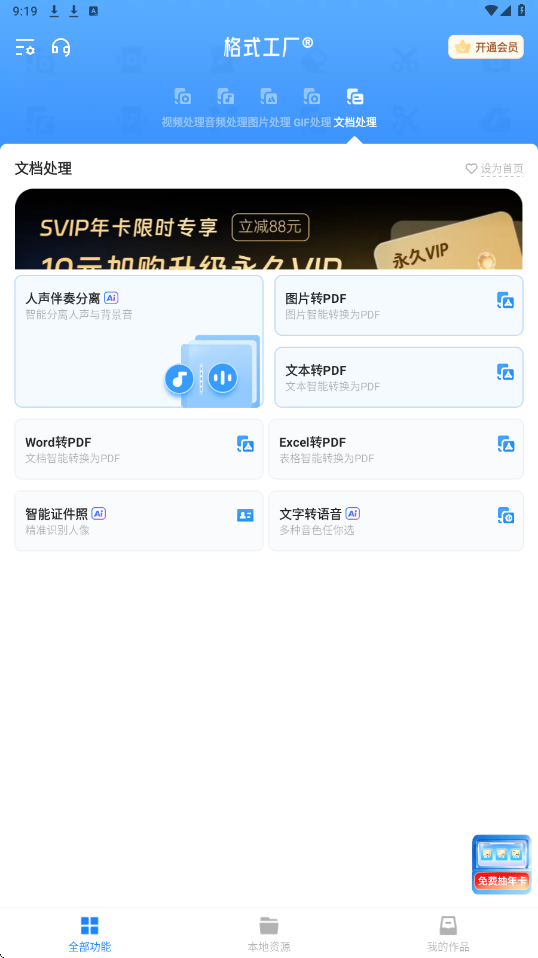Select the 全部功能 bottom tab
The width and height of the screenshot is (538, 958).
tap(90, 934)
